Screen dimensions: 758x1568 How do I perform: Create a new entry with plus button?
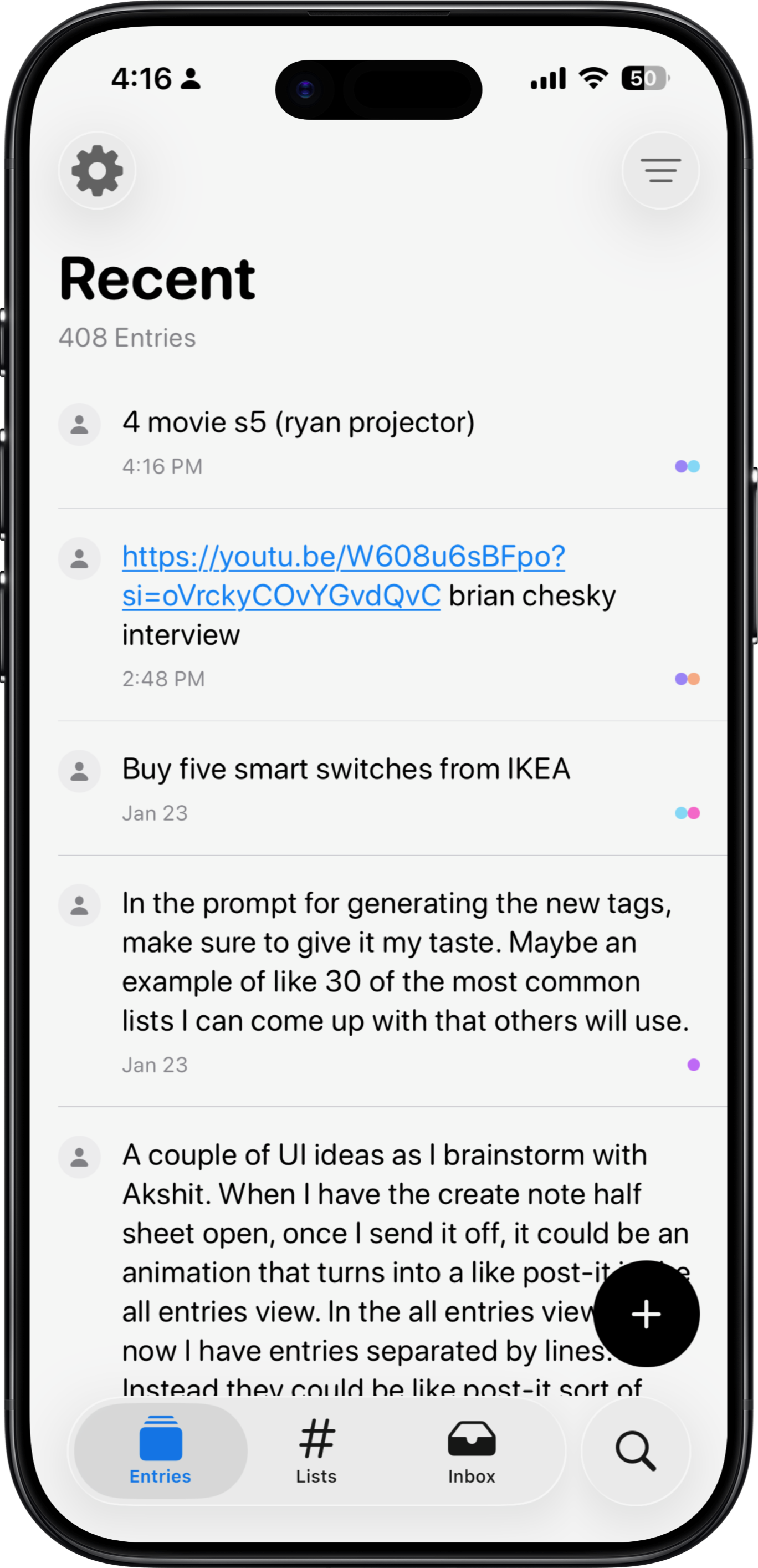point(646,1314)
